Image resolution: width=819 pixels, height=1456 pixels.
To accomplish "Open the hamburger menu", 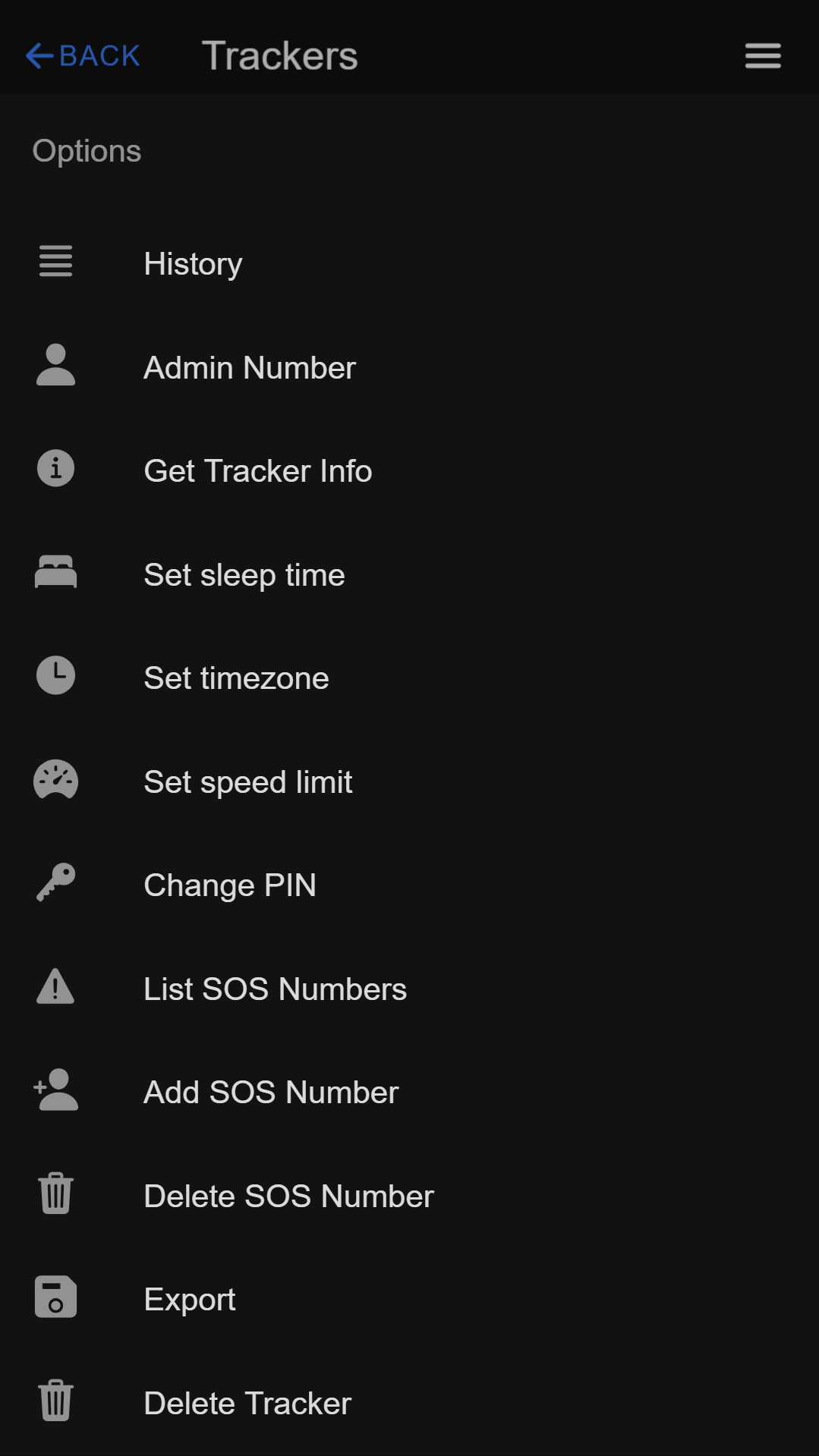I will tap(762, 56).
